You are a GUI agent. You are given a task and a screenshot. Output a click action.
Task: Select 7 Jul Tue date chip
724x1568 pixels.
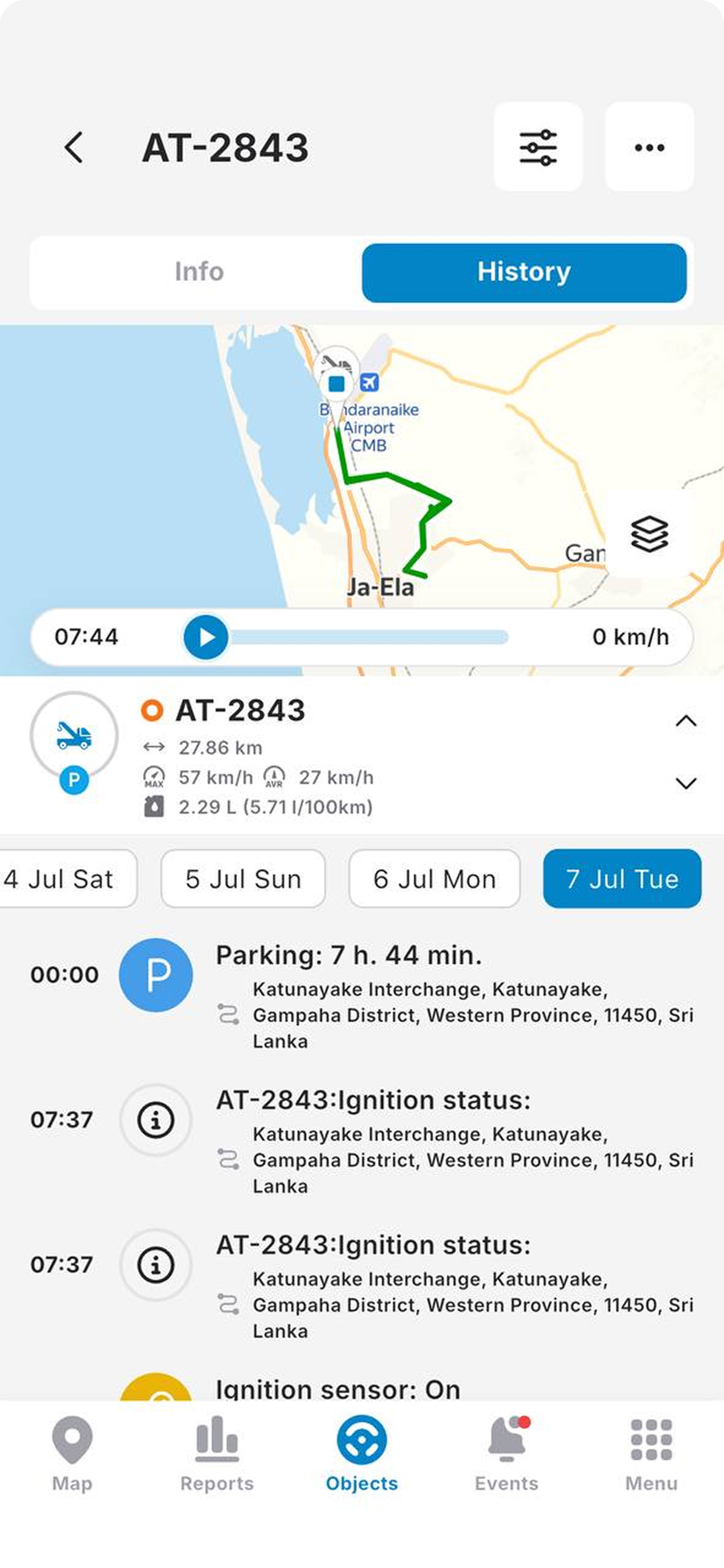pyautogui.click(x=622, y=878)
